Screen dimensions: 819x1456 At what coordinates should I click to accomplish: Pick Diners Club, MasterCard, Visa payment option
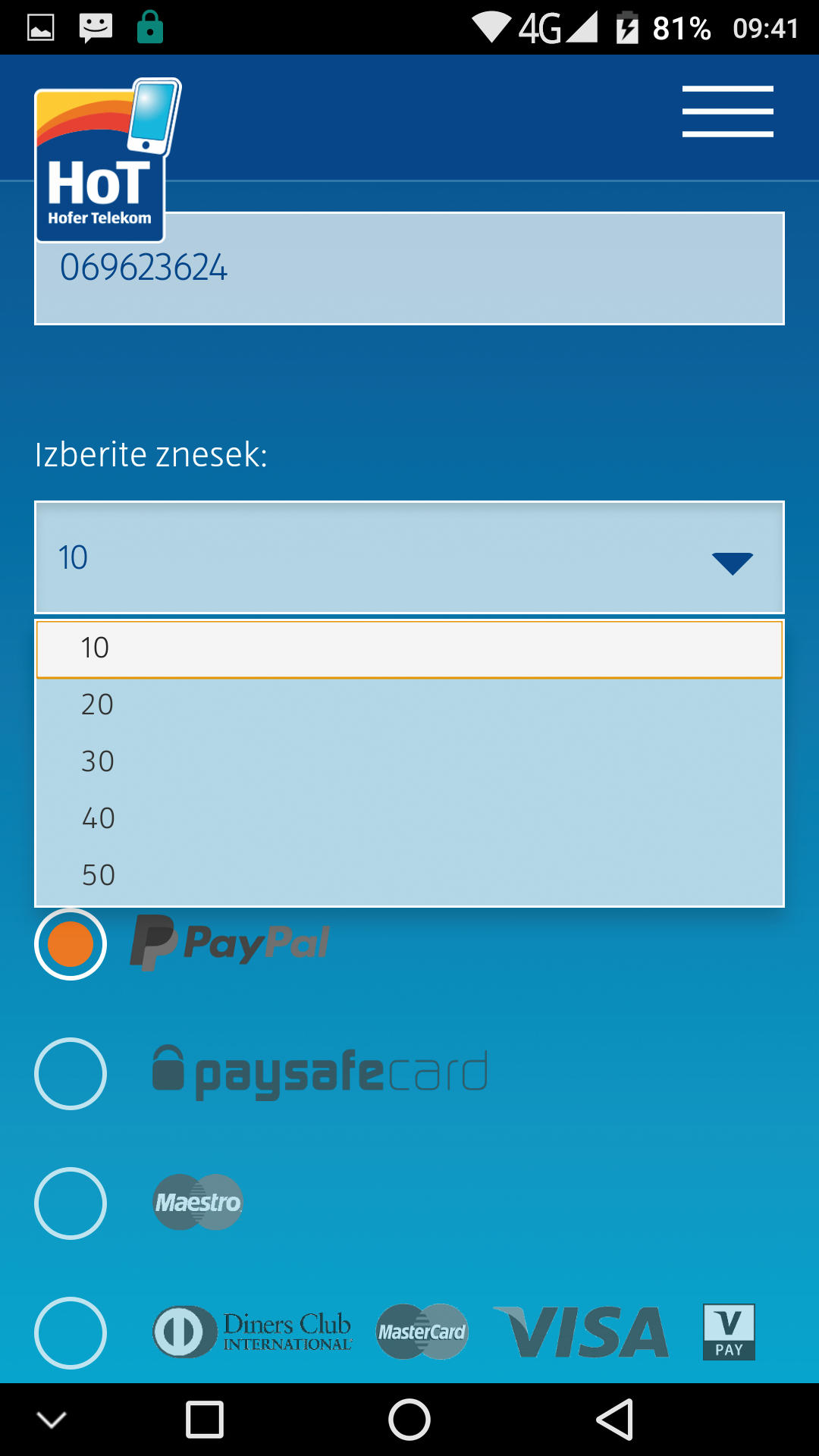point(71,1333)
